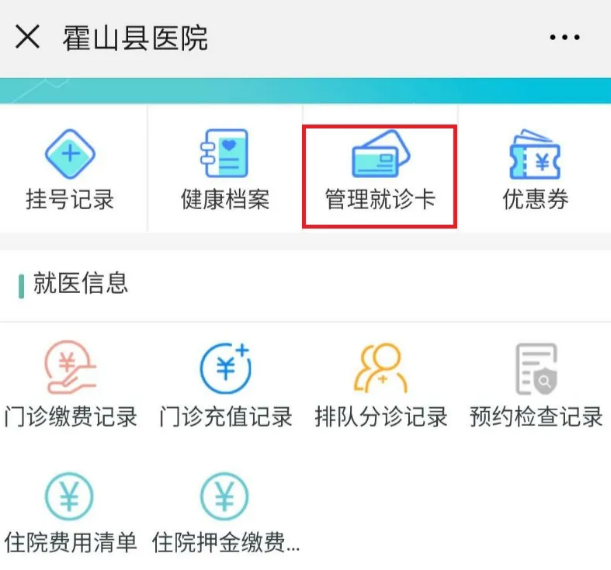
Task: Open 预约检查记录 exam appointment records
Action: [x=536, y=385]
